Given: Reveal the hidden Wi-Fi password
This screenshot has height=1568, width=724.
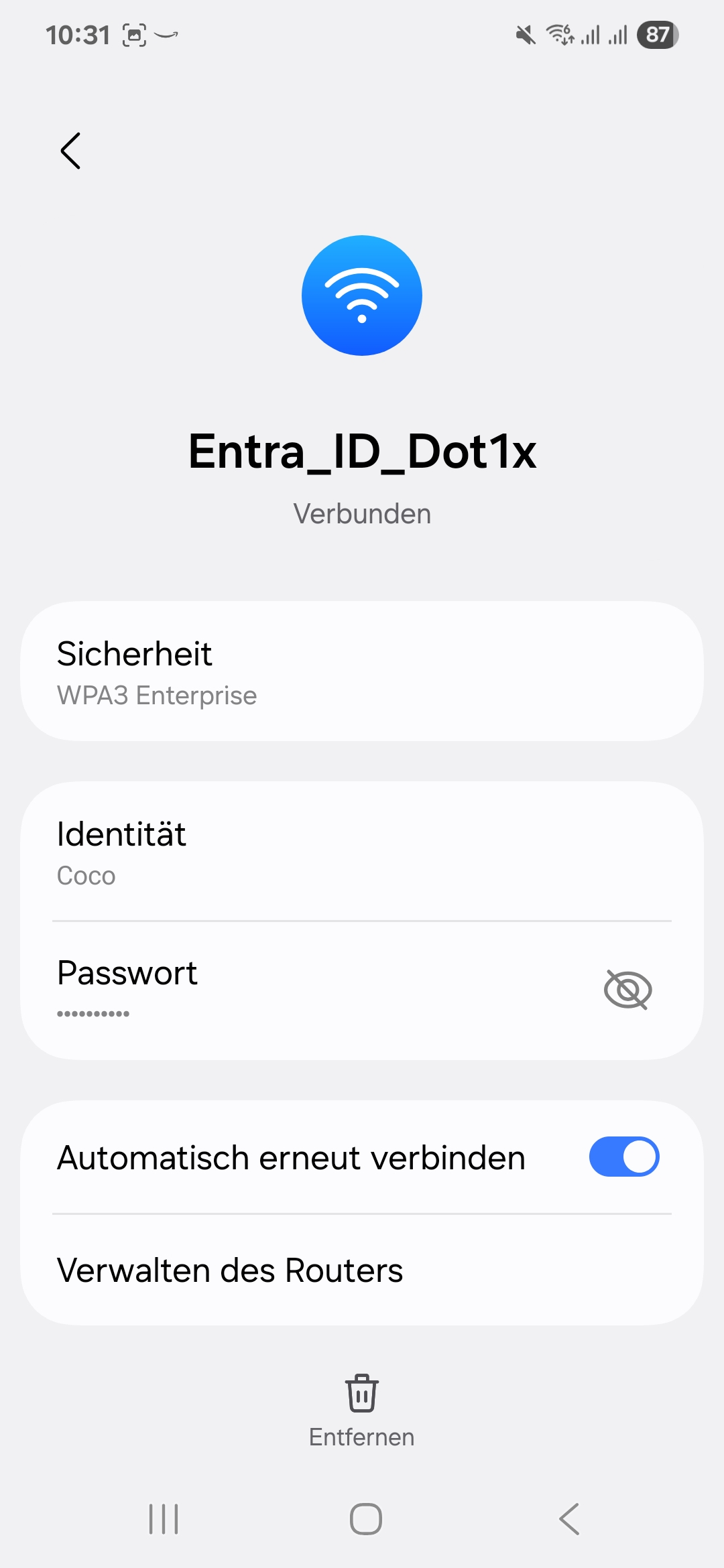Looking at the screenshot, I should [x=627, y=990].
